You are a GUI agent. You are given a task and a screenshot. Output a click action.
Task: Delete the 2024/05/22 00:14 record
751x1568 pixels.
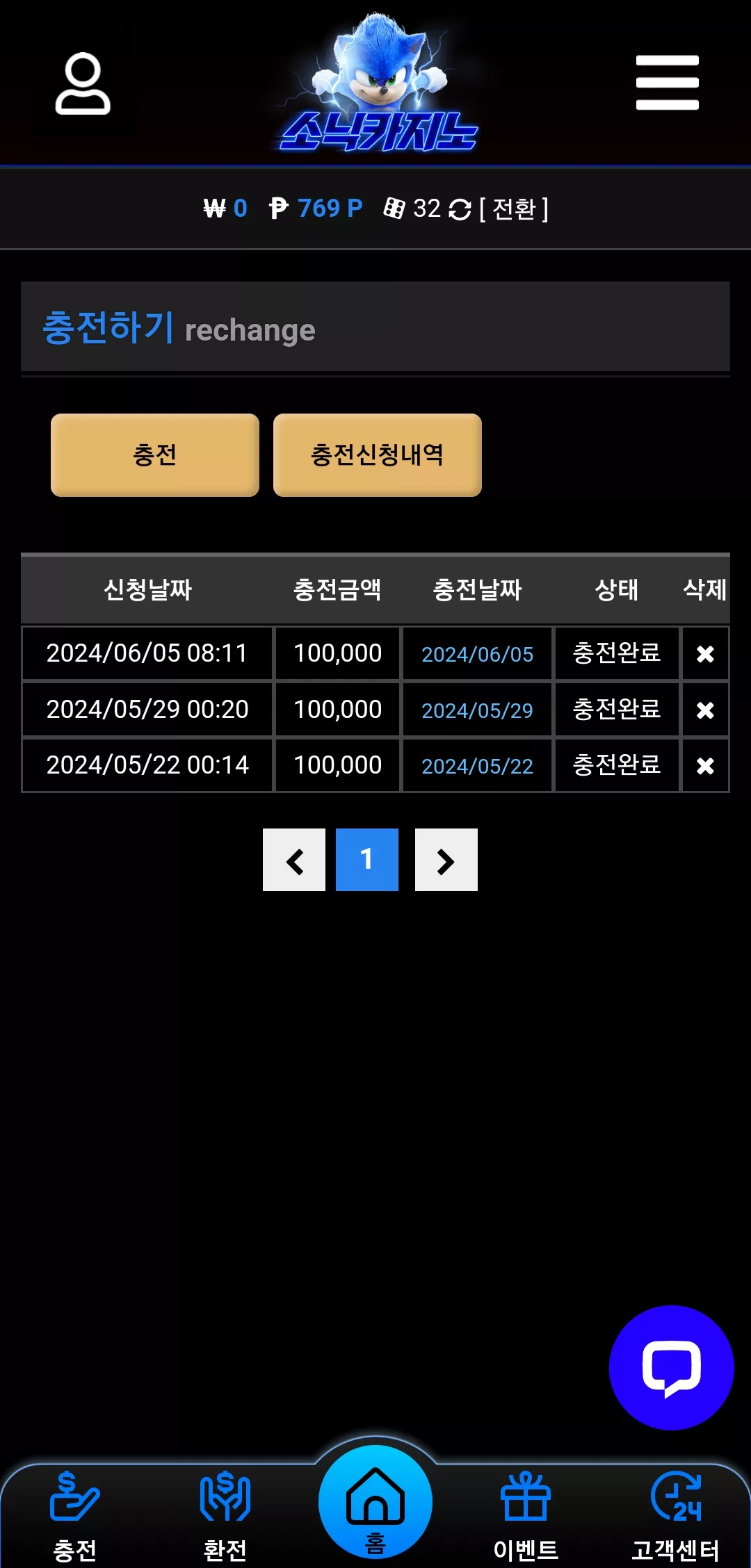point(705,765)
